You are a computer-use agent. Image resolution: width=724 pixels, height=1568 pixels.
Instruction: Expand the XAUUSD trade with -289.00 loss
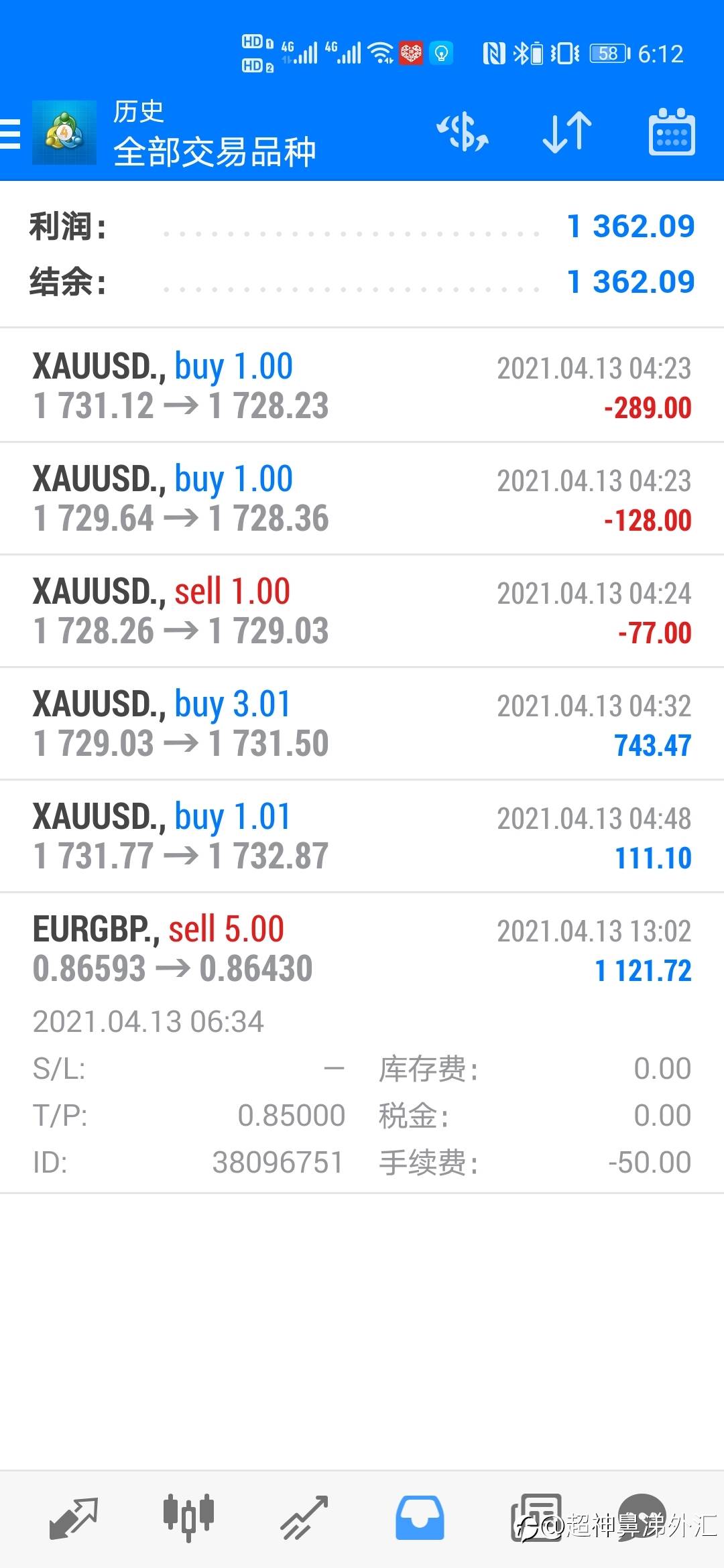click(x=362, y=386)
